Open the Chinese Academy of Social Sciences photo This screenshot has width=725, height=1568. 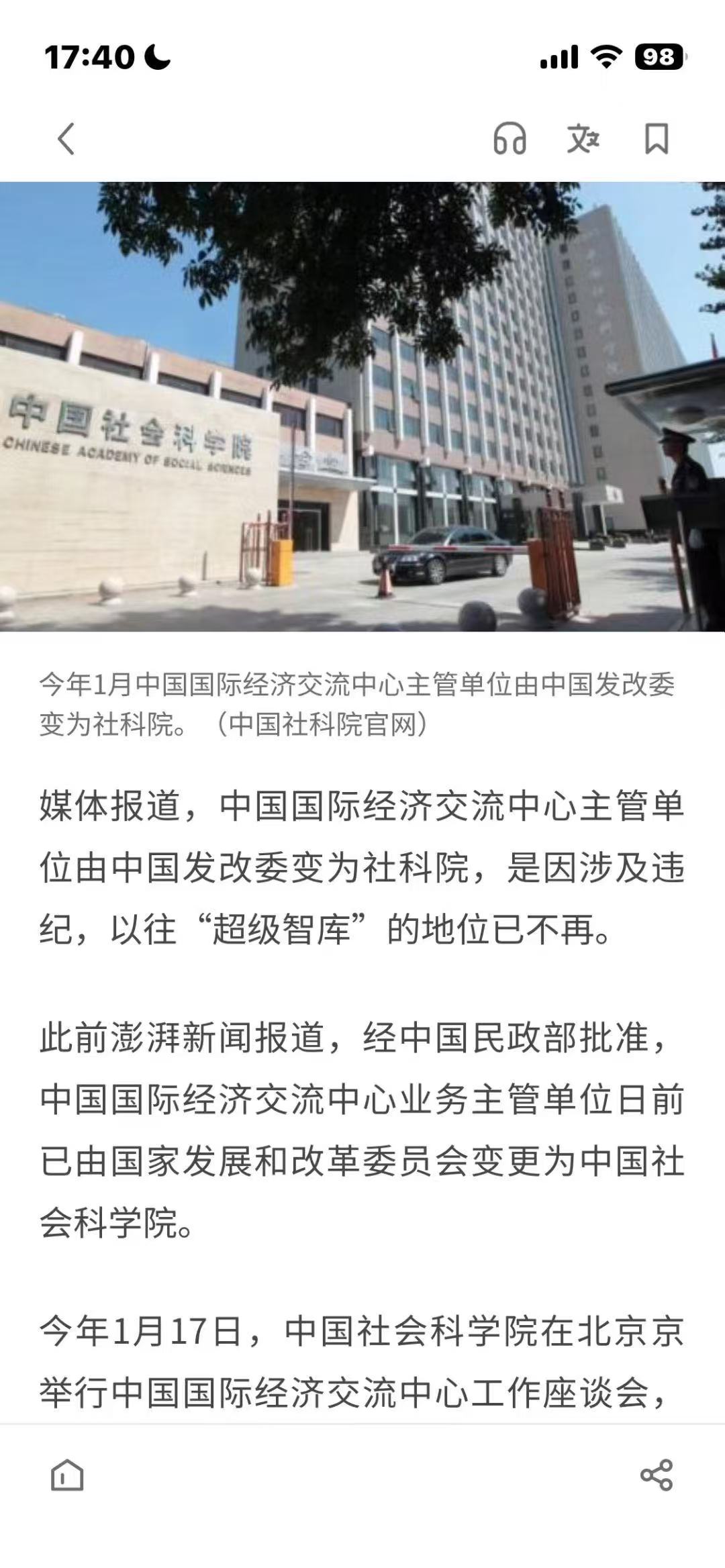tap(362, 406)
